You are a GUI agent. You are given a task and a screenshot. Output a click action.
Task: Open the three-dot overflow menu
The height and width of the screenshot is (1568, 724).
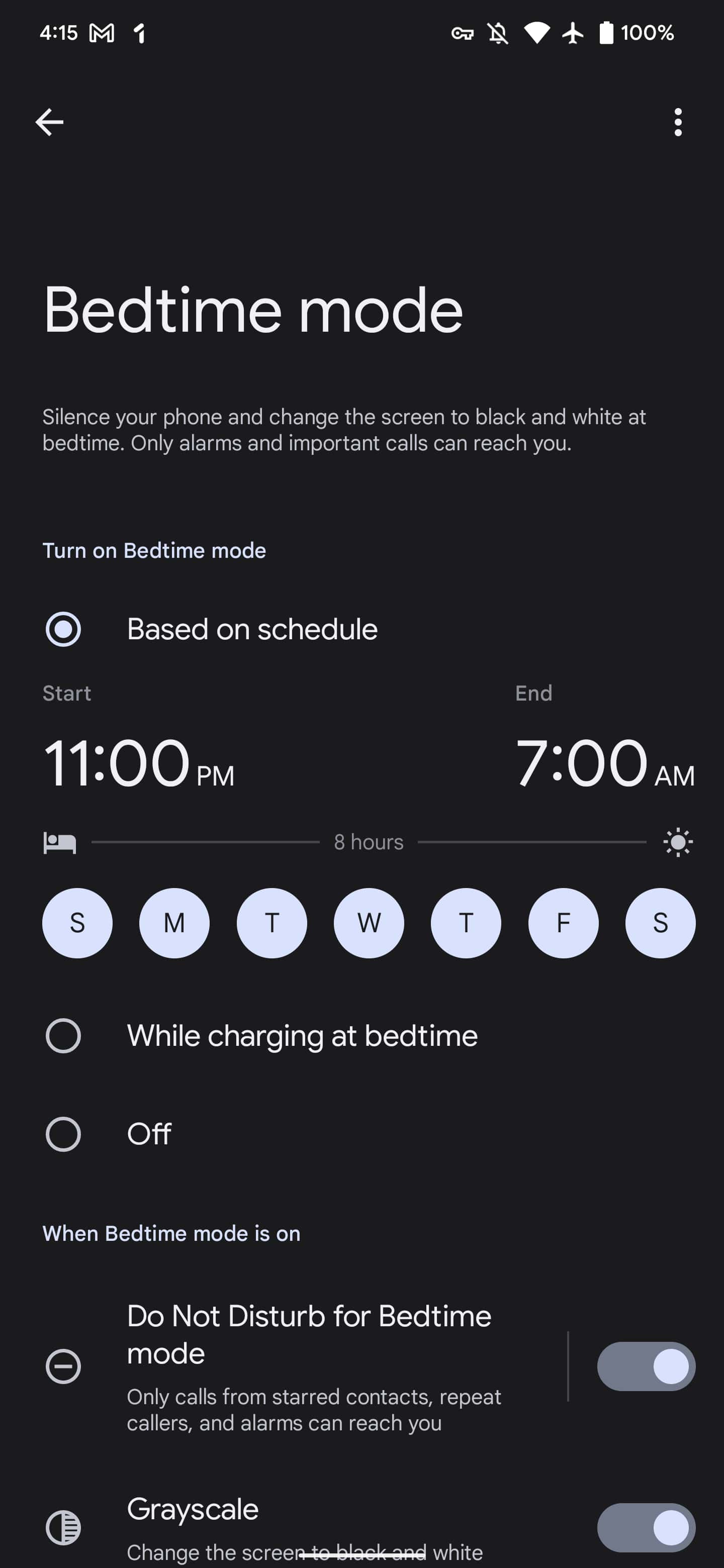(x=678, y=121)
